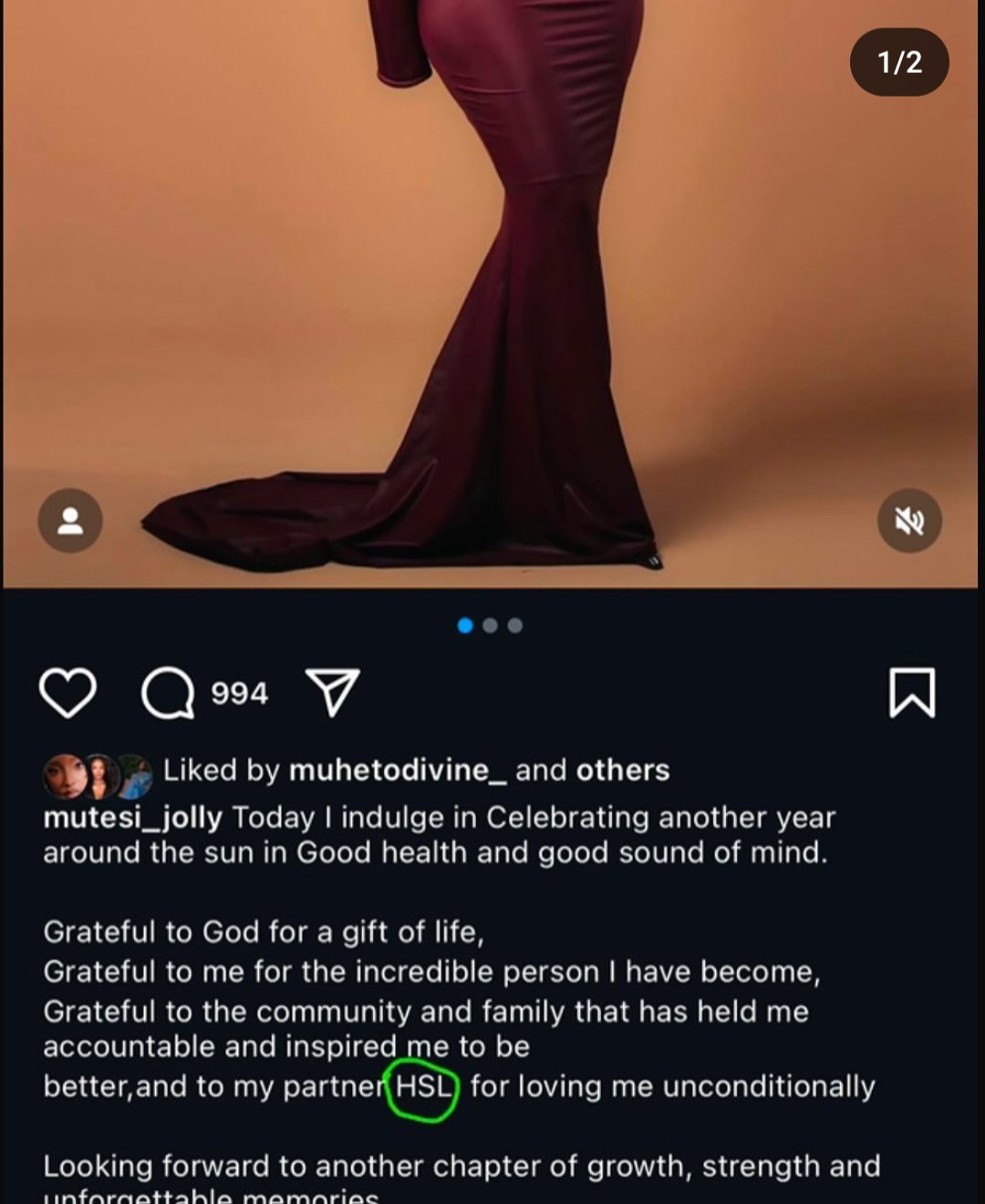Open mutesi_jolly's profile from caption

(133, 817)
